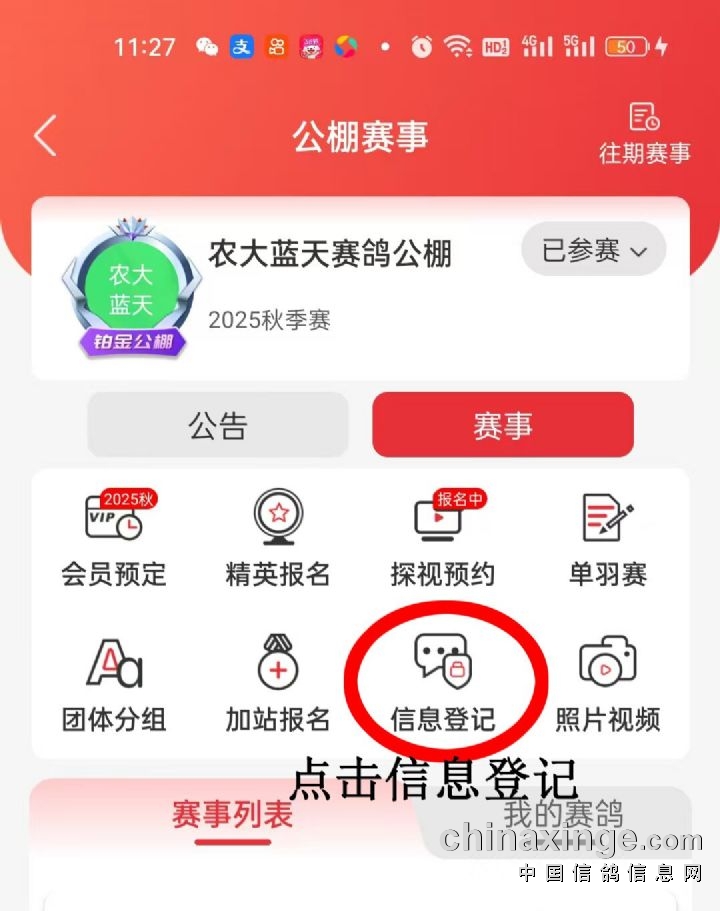Switch to the 赛事列表 tab
720x911 pixels.
coord(232,815)
